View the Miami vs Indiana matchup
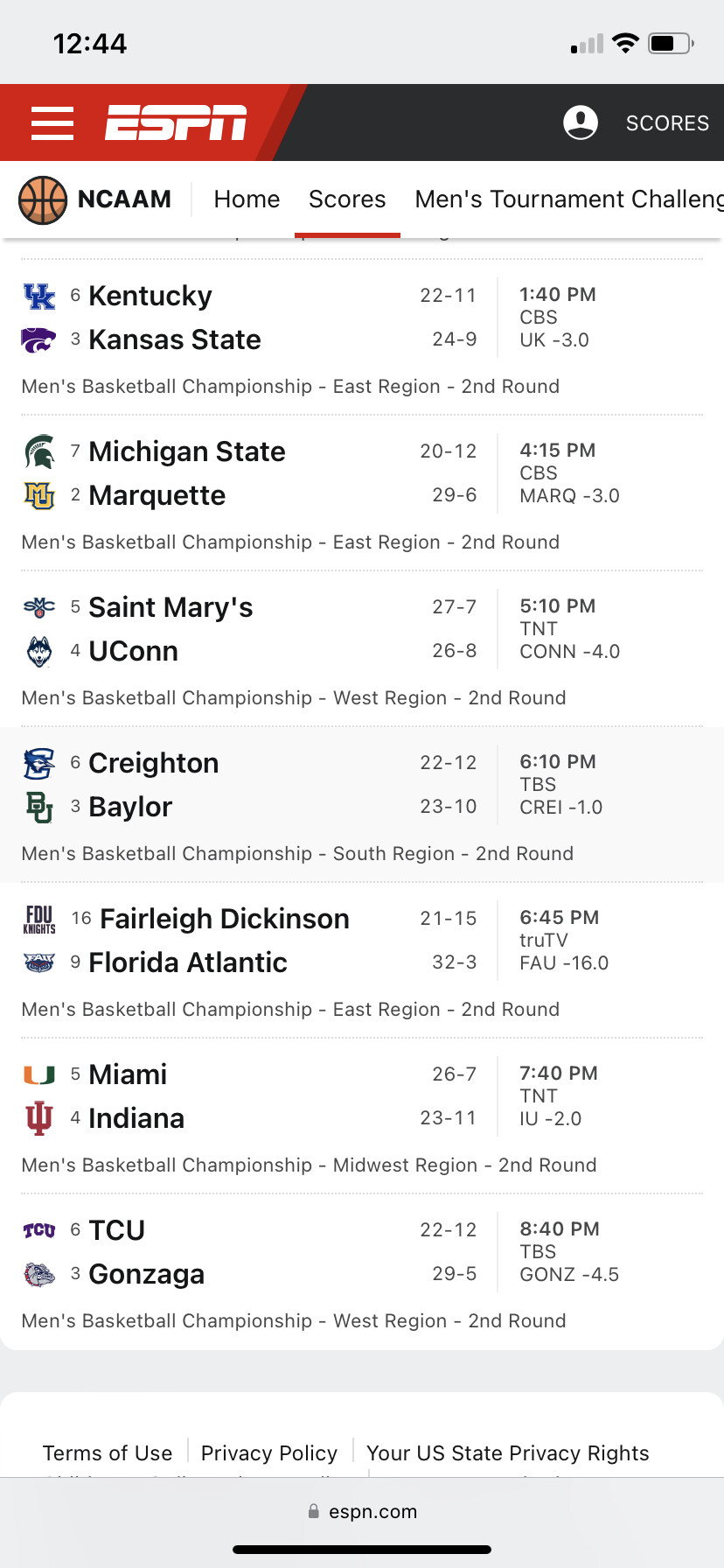 click(x=362, y=1116)
